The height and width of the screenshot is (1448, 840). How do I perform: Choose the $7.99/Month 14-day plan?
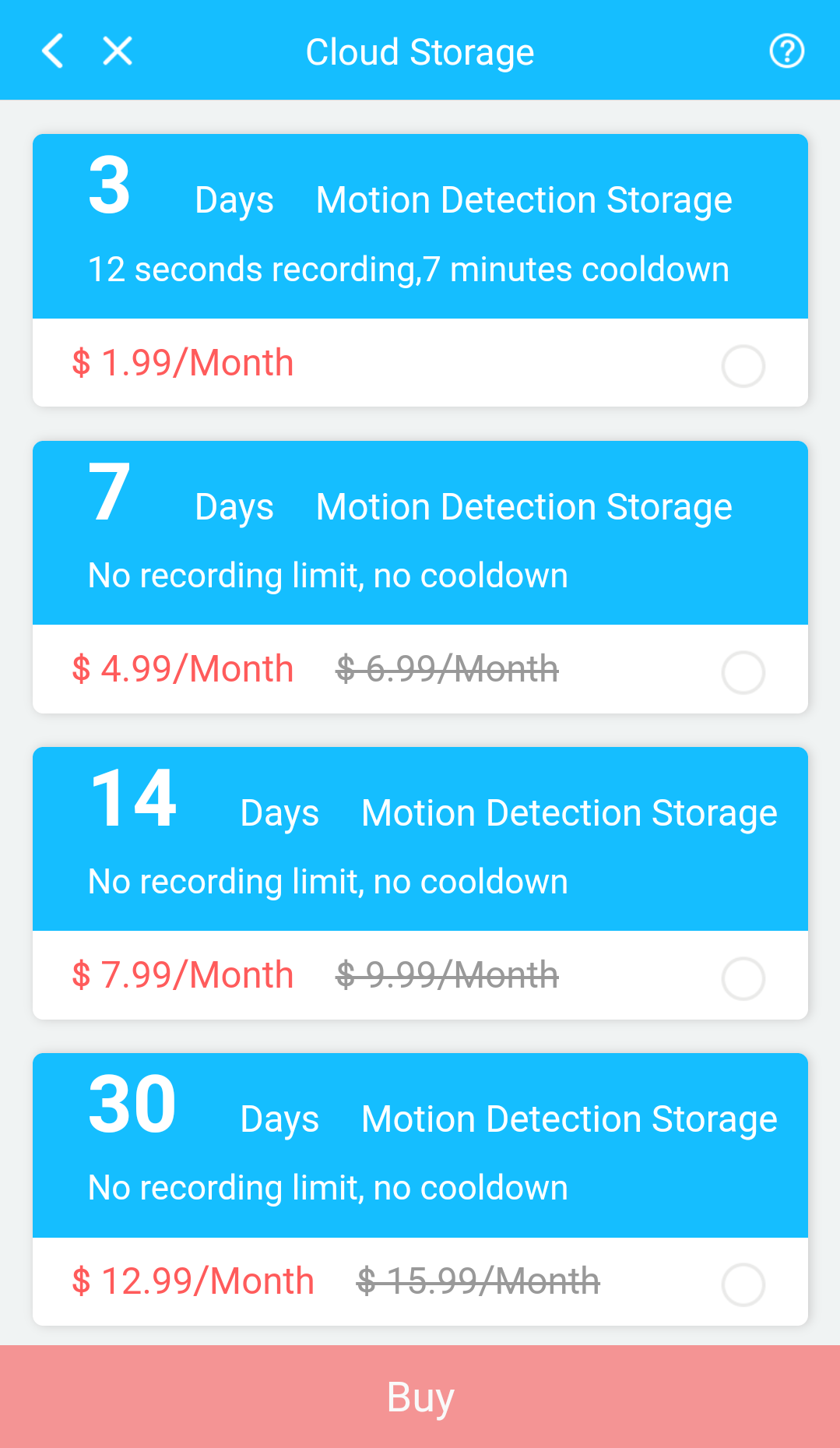[x=743, y=978]
